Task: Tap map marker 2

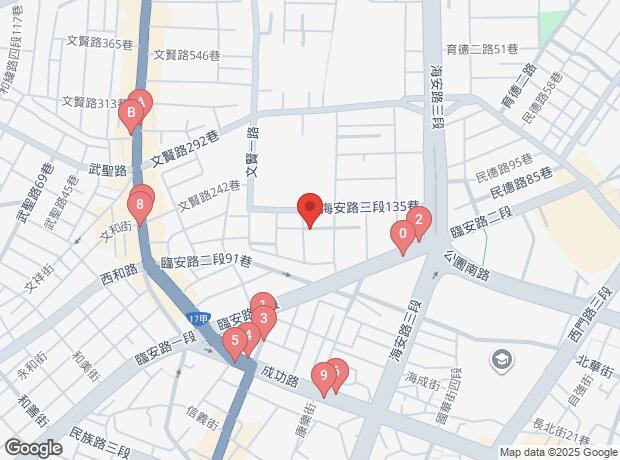Action: (x=420, y=220)
